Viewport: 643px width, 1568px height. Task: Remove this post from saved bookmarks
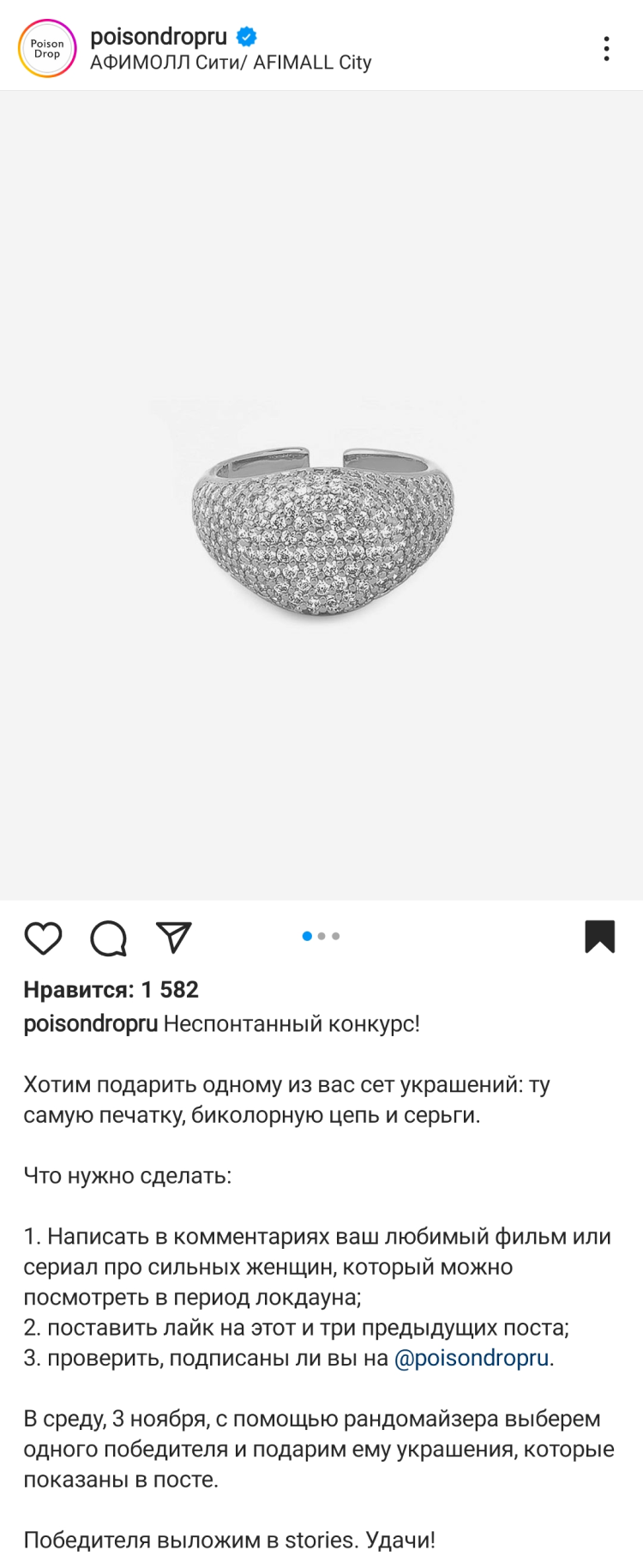[x=599, y=936]
